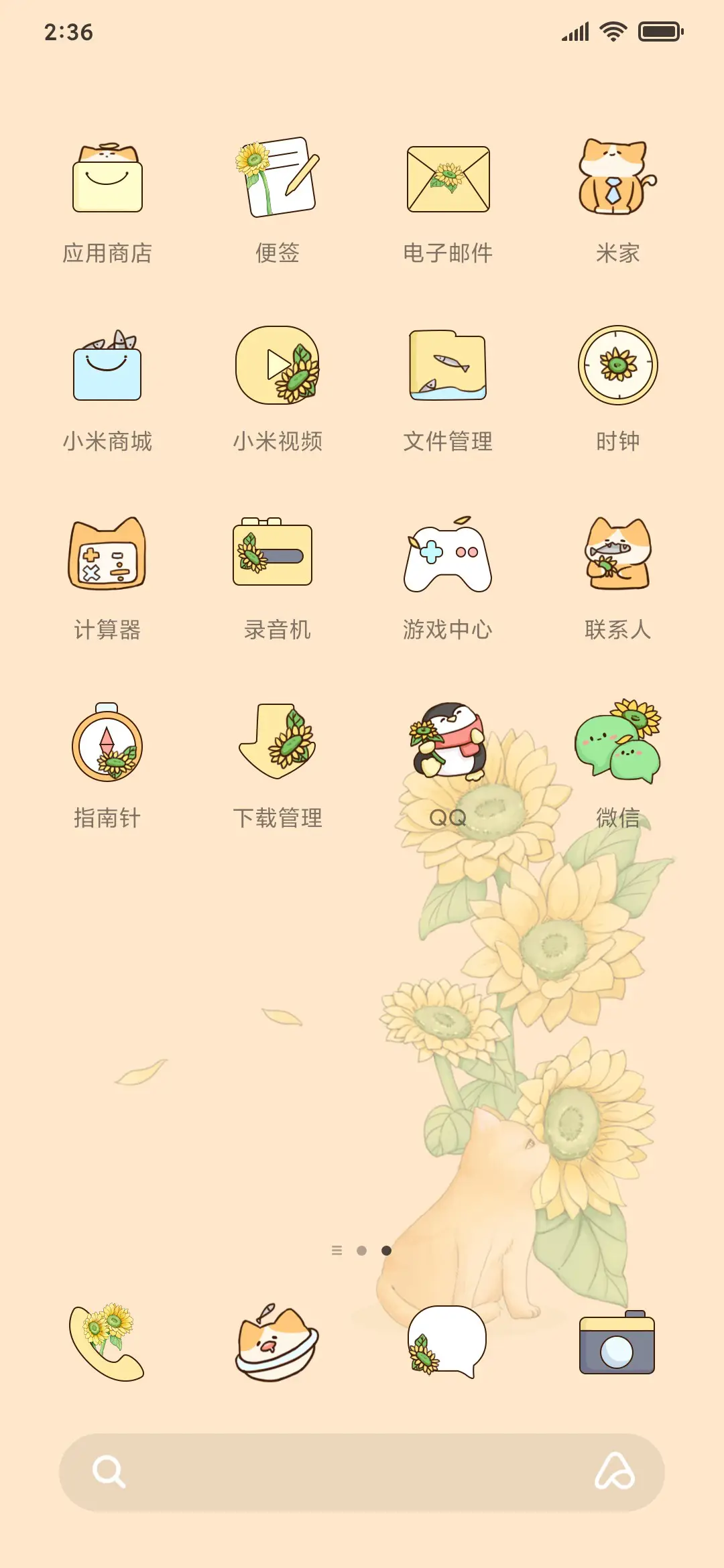The image size is (724, 1568).
Task: Open the 文件管理 file manager
Action: tap(448, 367)
